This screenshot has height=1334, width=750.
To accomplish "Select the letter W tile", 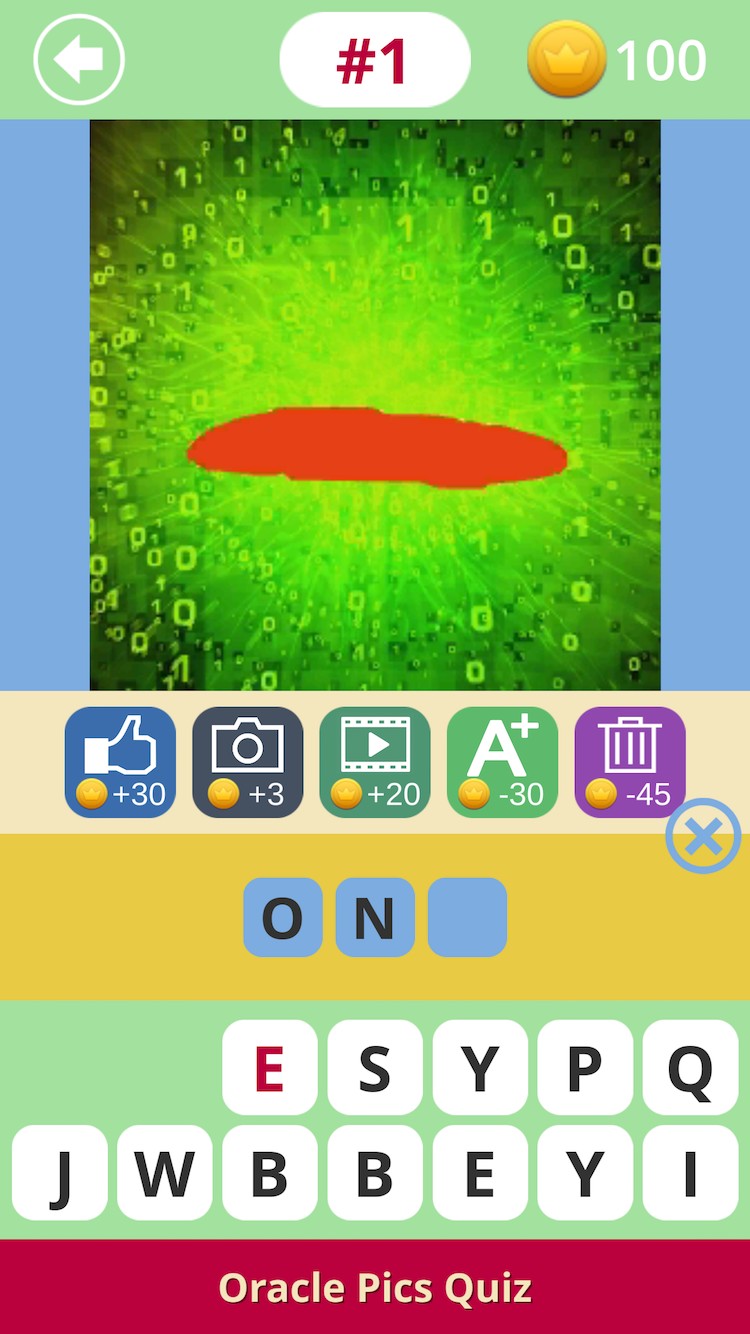I will [x=165, y=1173].
